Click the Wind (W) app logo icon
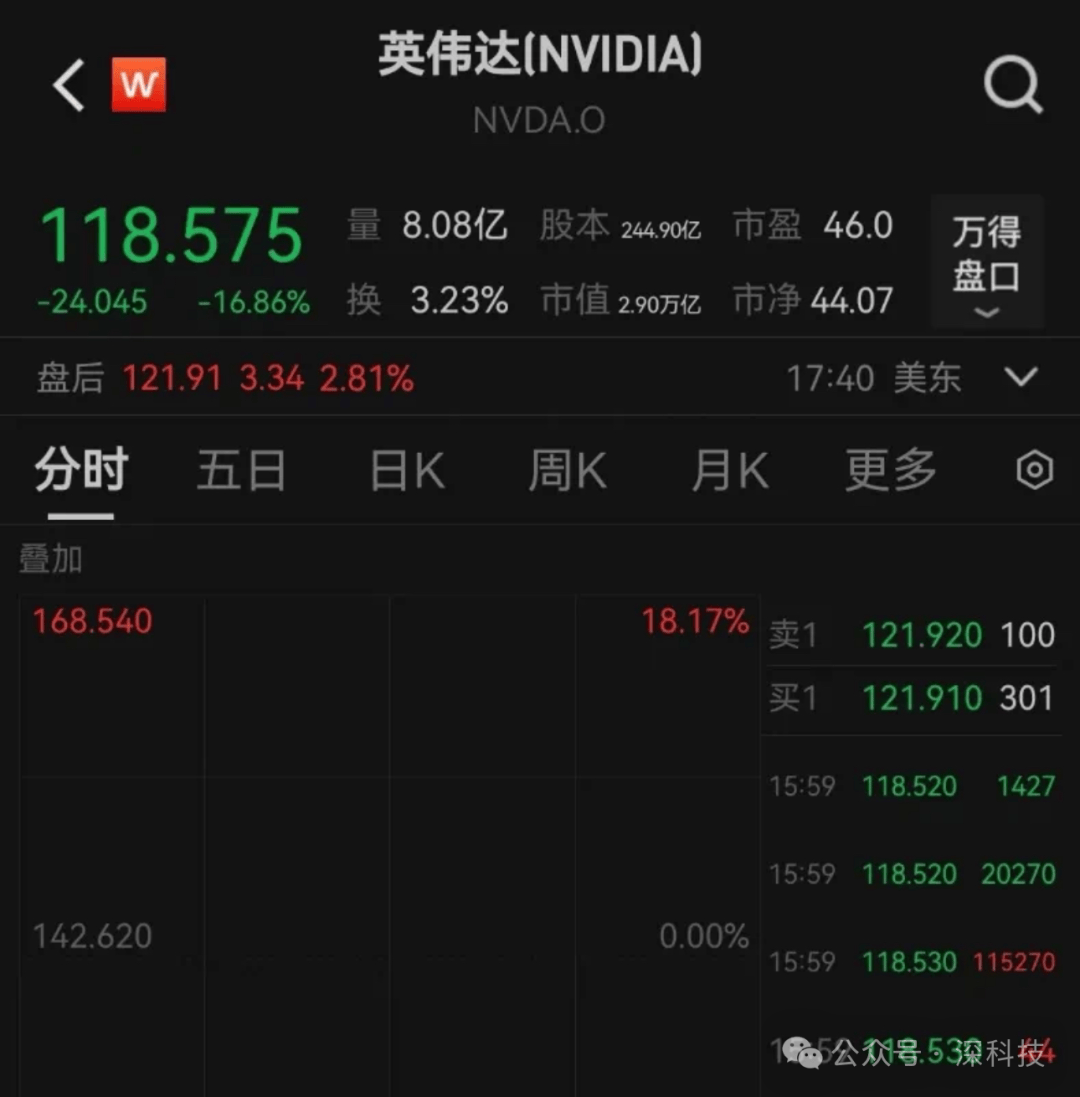The image size is (1080, 1097). [139, 84]
